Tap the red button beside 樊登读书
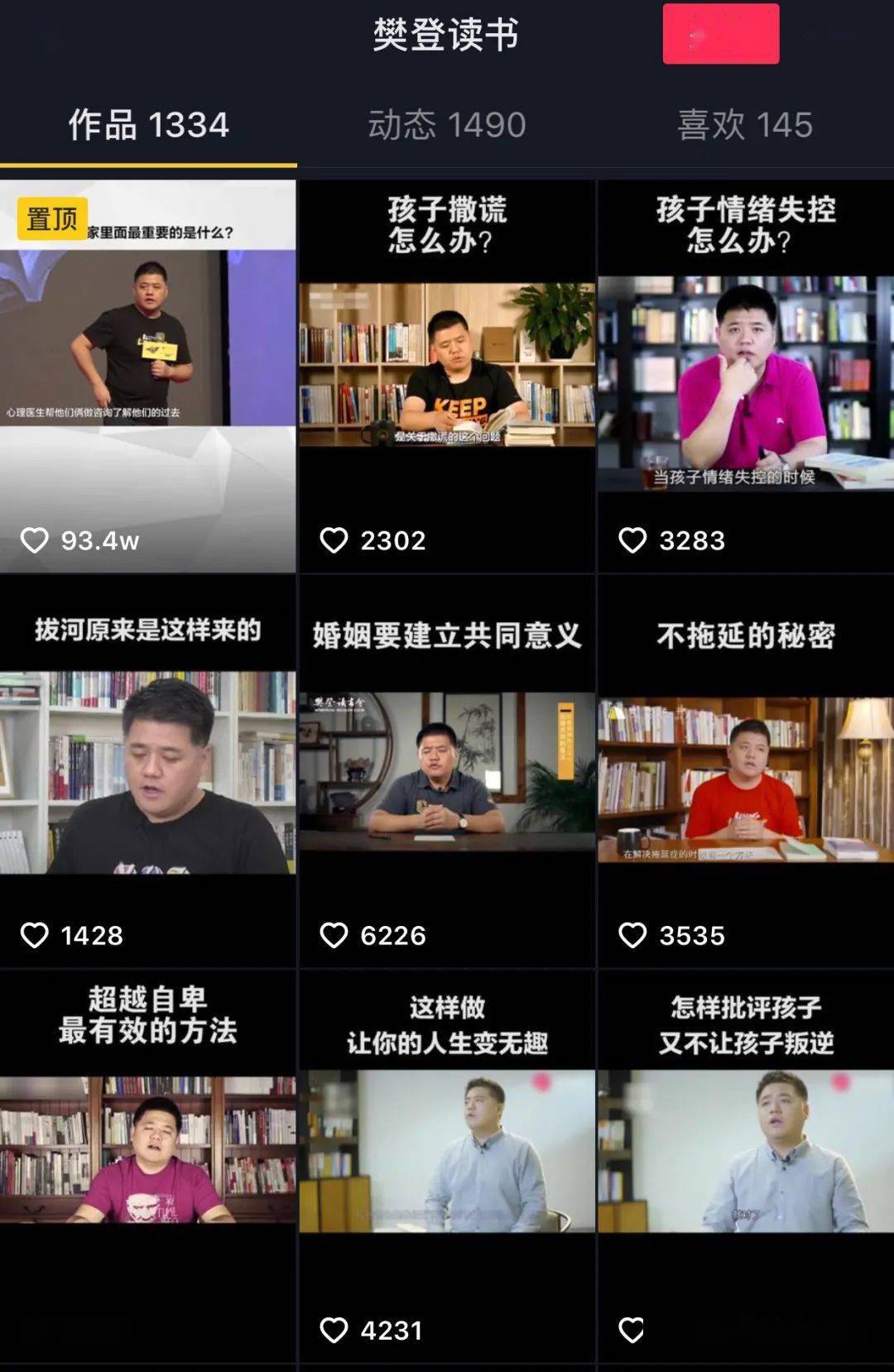894x1372 pixels. click(720, 34)
